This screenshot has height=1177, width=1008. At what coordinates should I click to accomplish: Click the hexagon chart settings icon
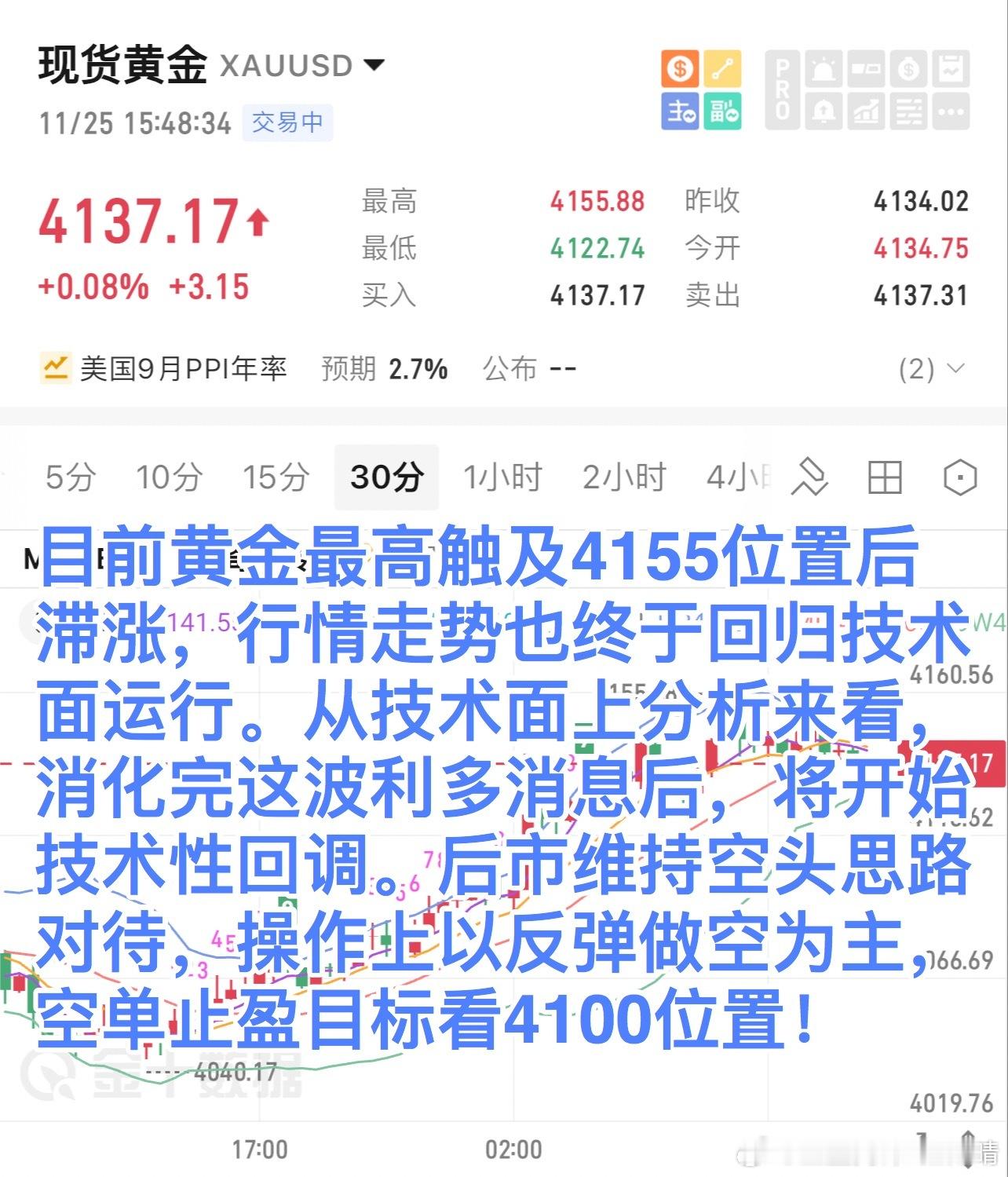click(x=959, y=477)
